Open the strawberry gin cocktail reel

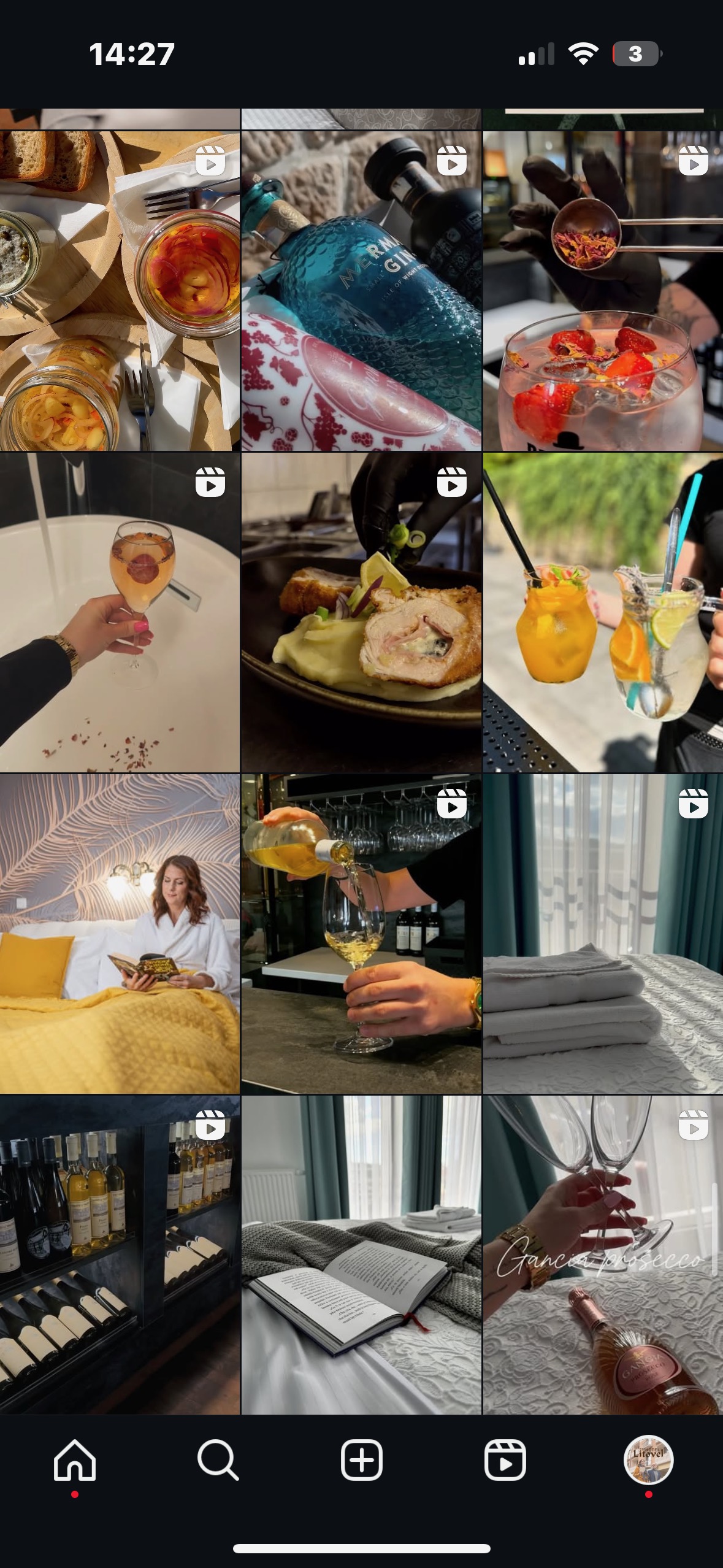coord(603,291)
